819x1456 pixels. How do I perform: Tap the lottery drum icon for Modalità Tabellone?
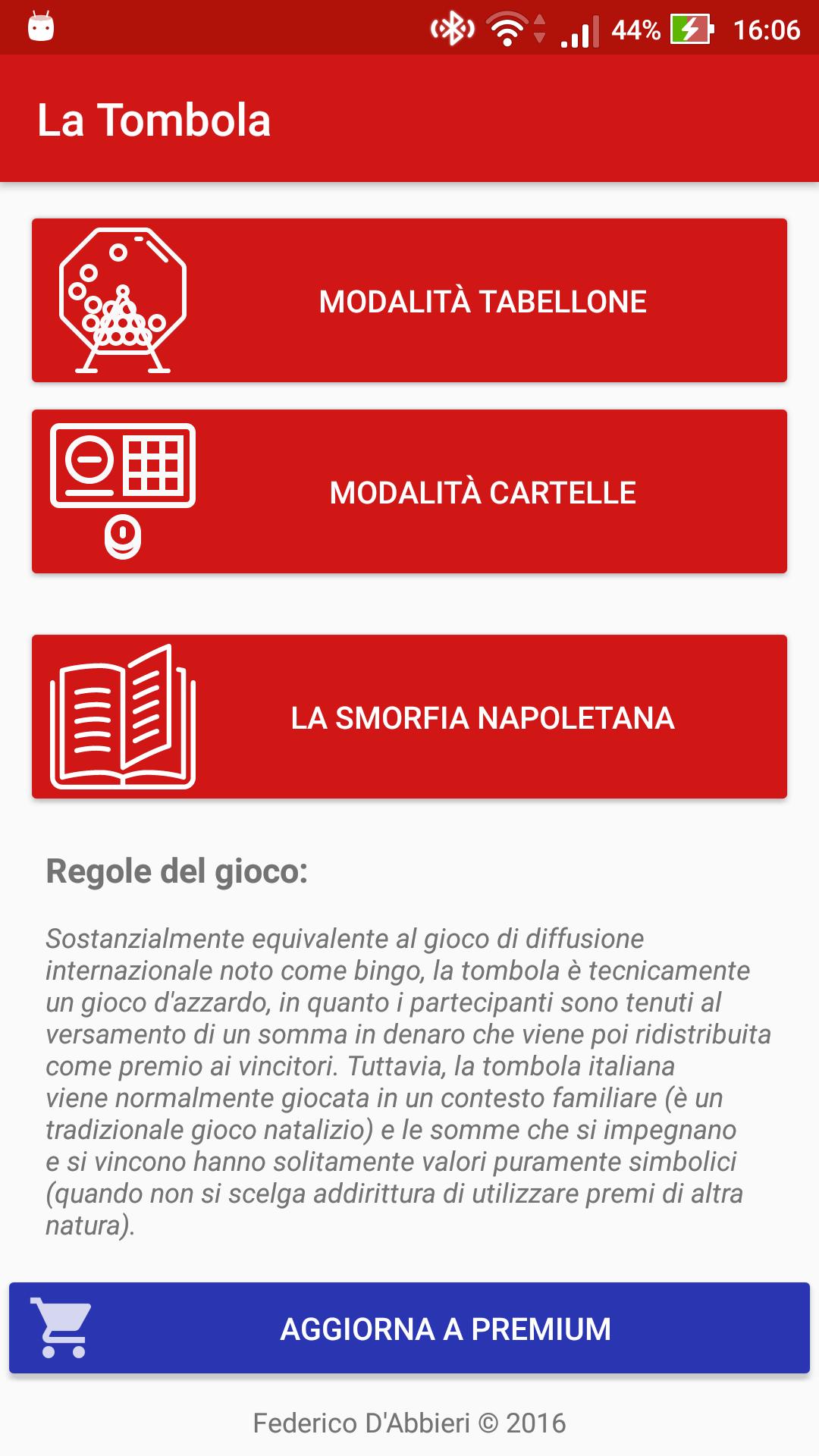coord(121,302)
